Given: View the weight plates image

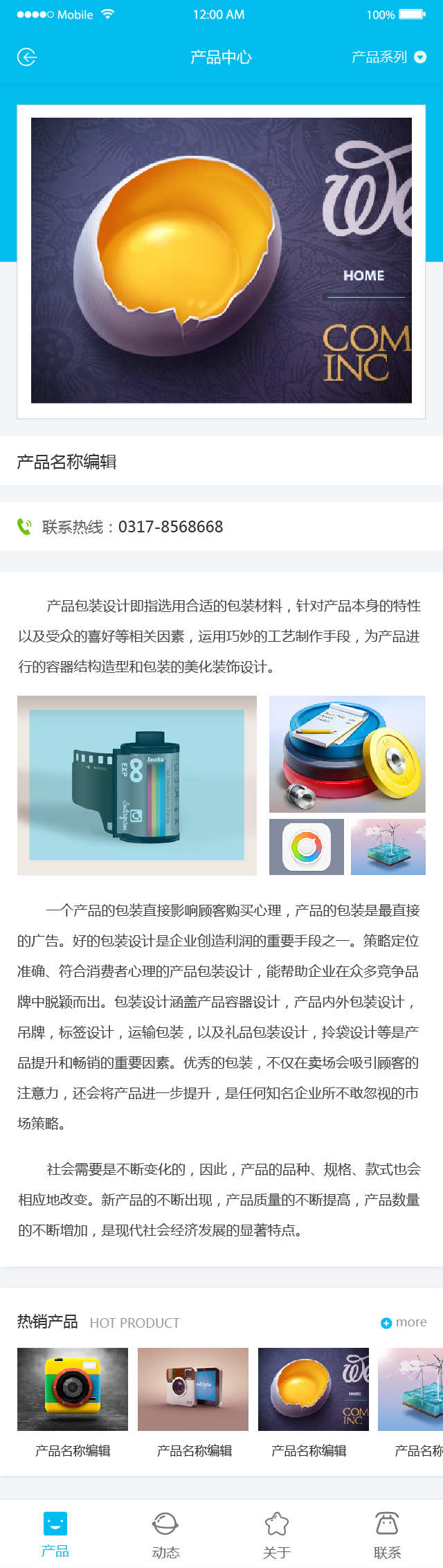Looking at the screenshot, I should tap(347, 754).
